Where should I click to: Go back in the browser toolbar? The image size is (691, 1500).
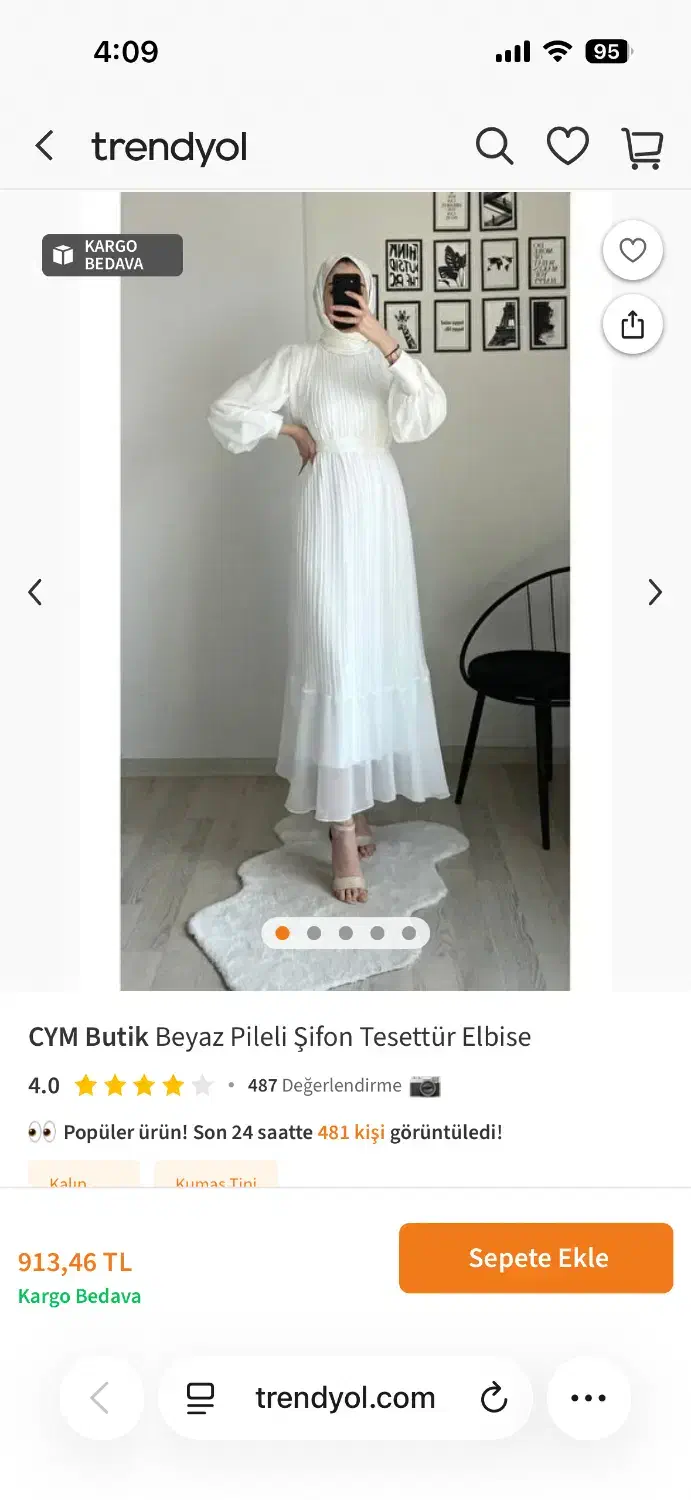(100, 1398)
